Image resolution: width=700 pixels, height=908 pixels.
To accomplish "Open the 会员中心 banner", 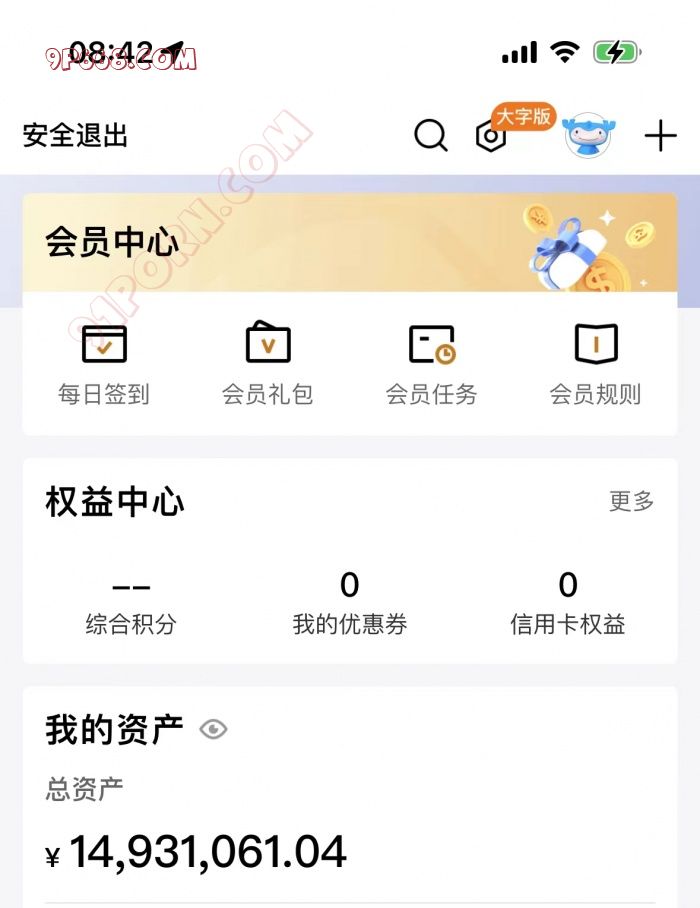I will [x=349, y=243].
